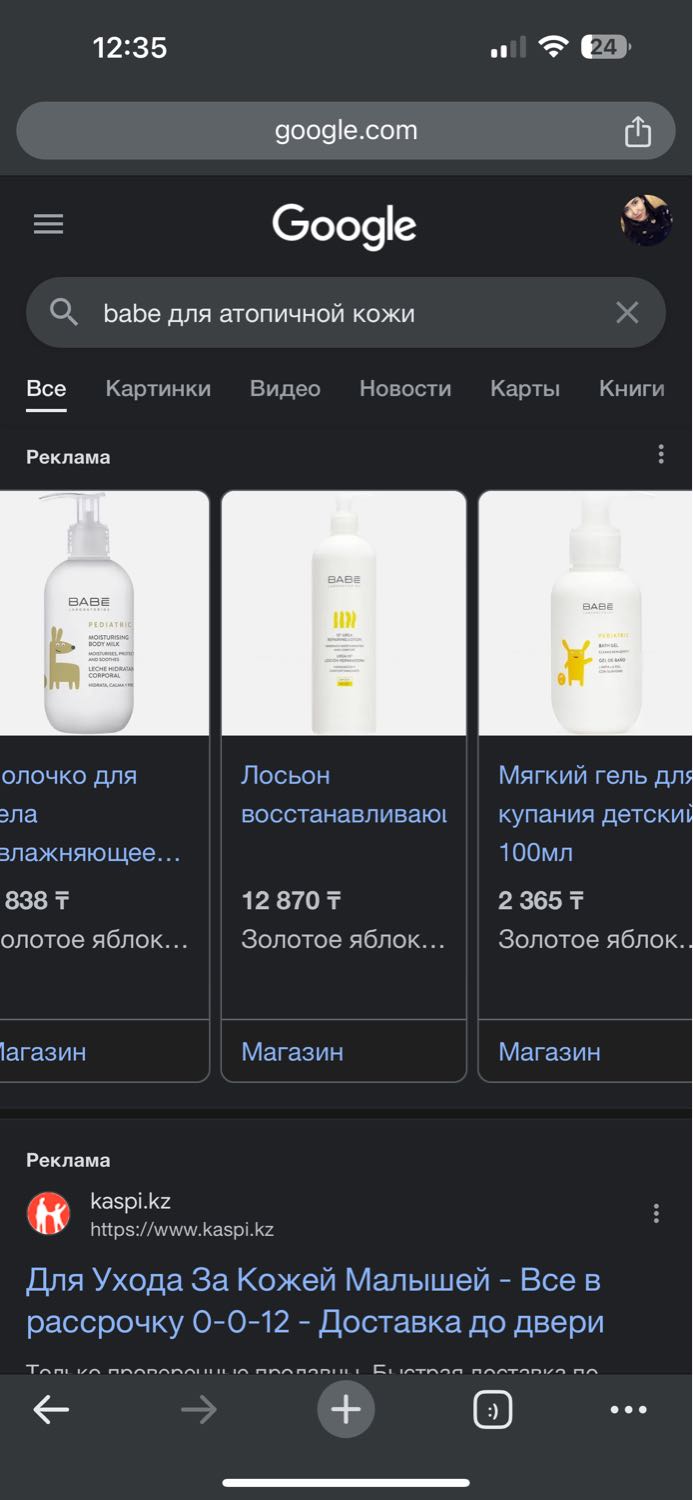Share the page from the address bar

pyautogui.click(x=638, y=131)
